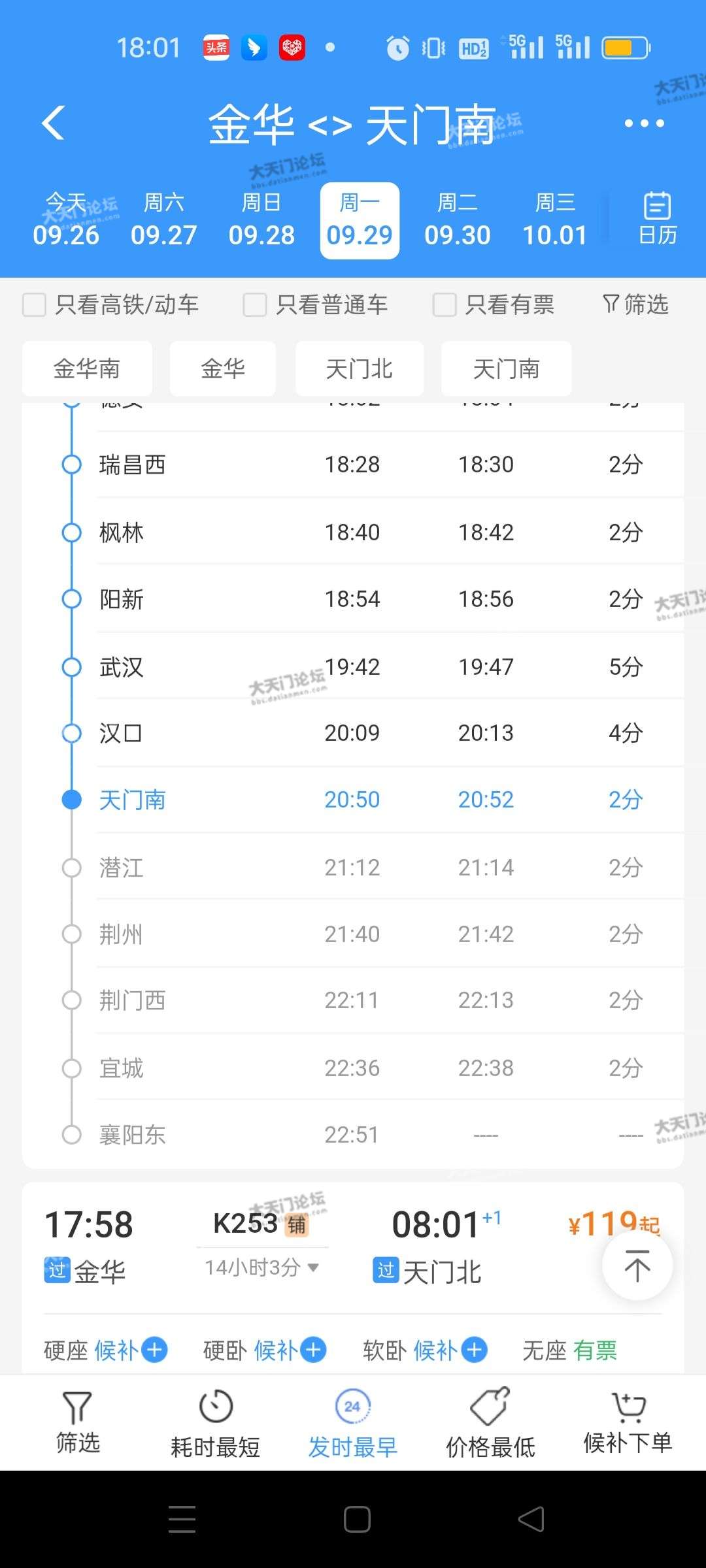Select the 天门北 station chip
The image size is (706, 1568).
pos(359,369)
